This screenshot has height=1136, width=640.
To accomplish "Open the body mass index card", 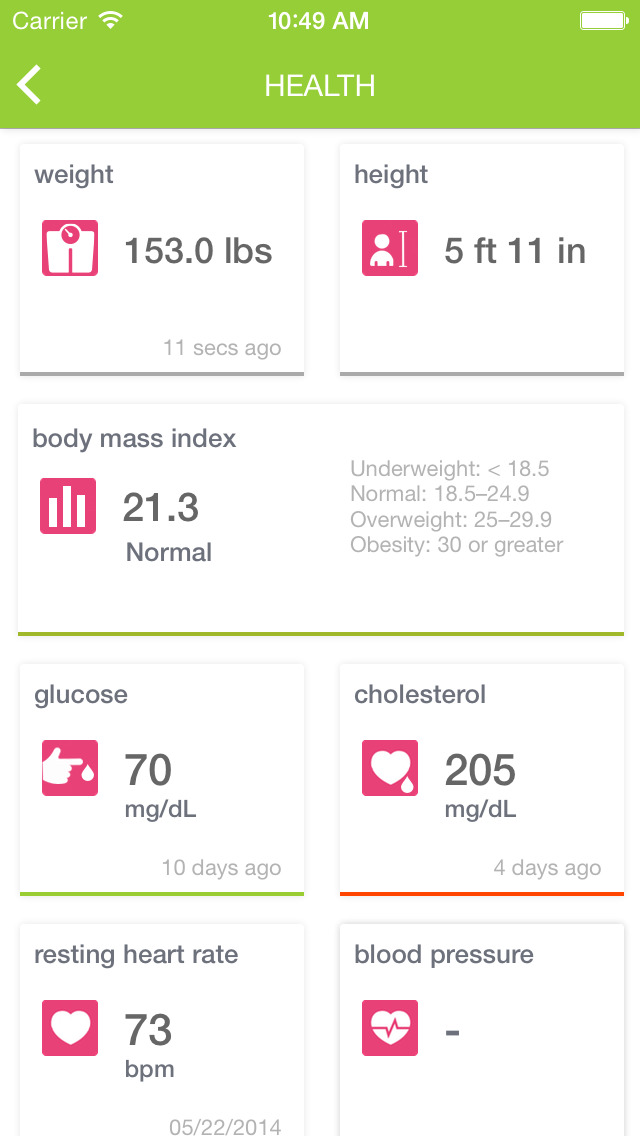I will pos(321,519).
